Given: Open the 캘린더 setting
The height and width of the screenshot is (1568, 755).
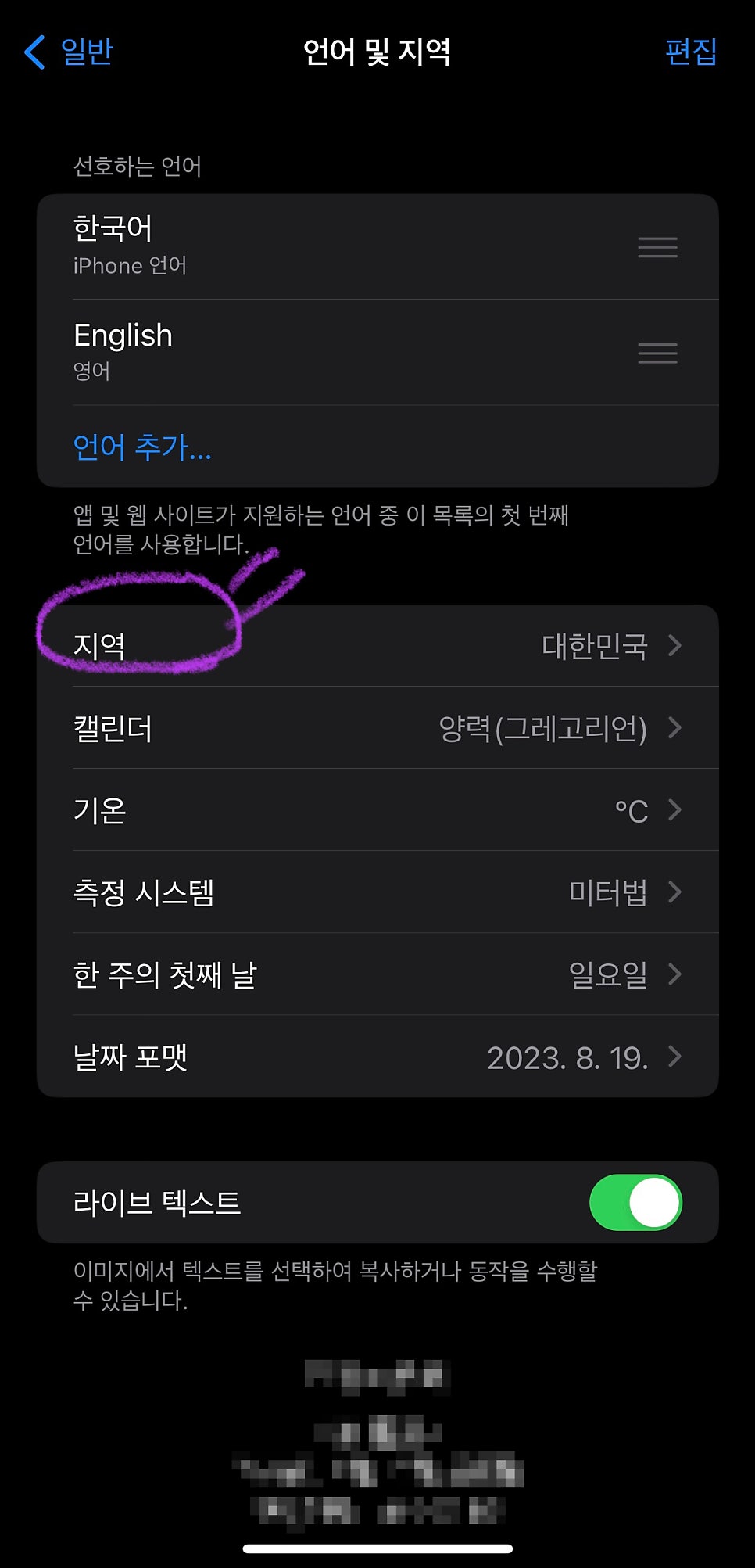Looking at the screenshot, I should [x=377, y=727].
